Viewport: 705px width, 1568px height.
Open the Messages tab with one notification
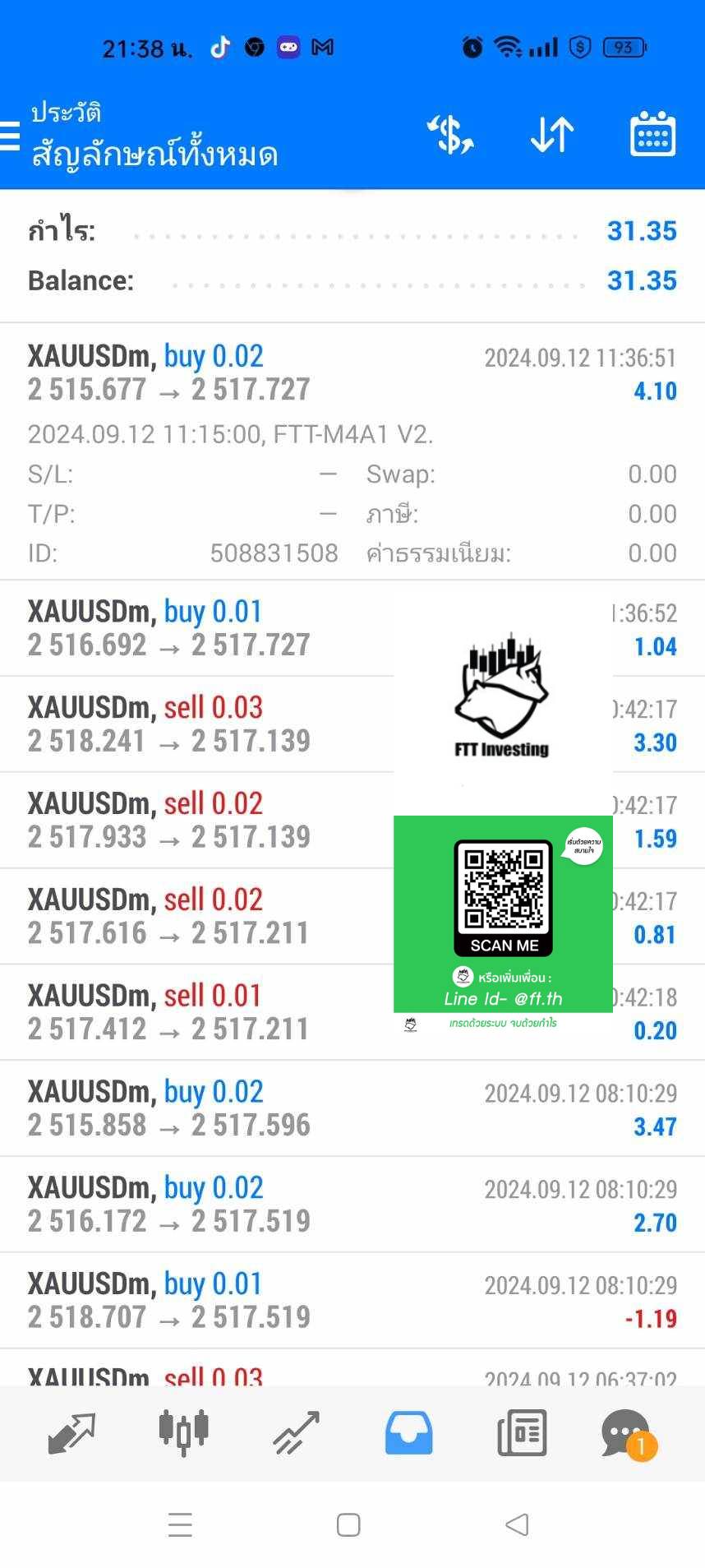(x=629, y=1435)
